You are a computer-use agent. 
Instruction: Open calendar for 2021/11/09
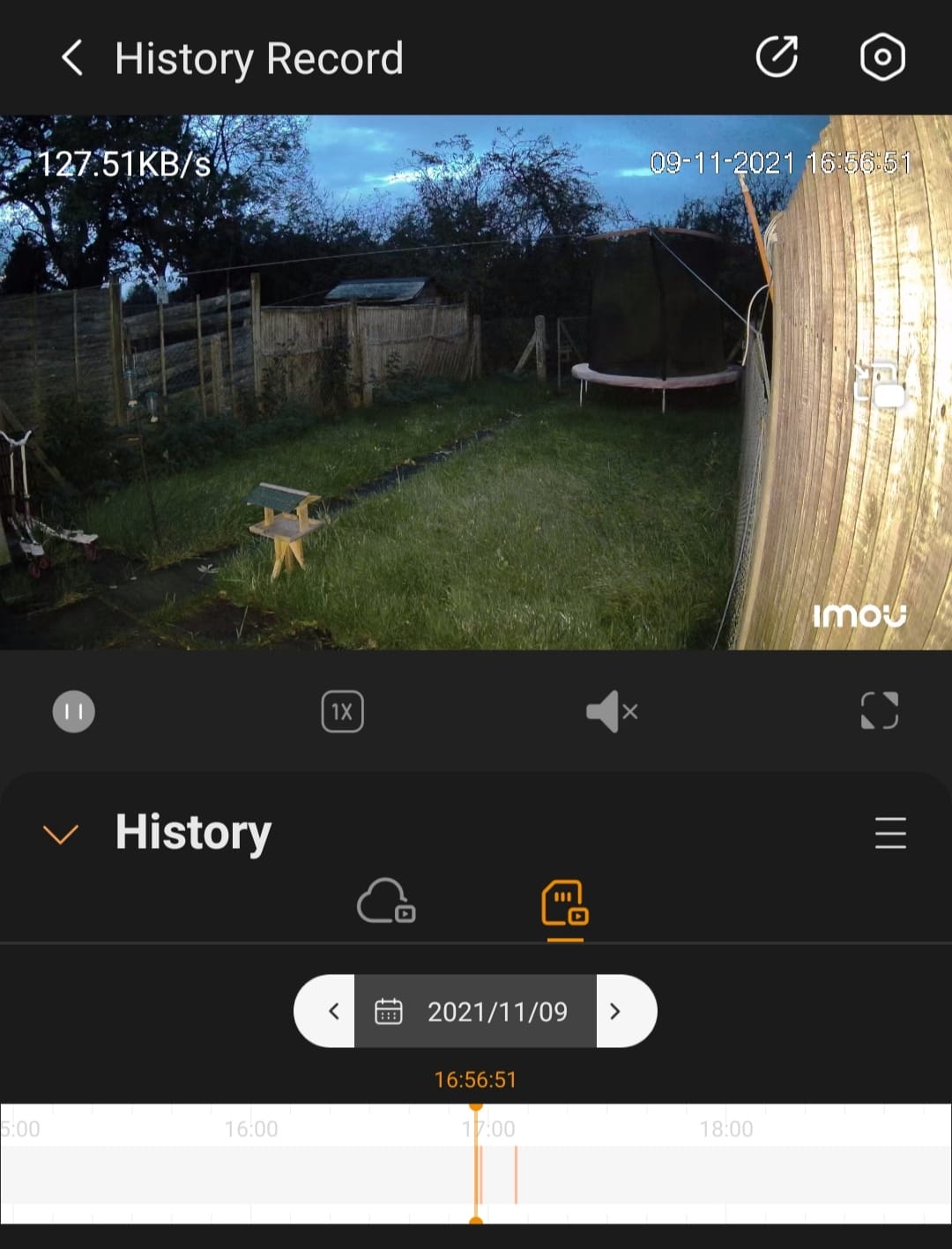click(x=476, y=1011)
